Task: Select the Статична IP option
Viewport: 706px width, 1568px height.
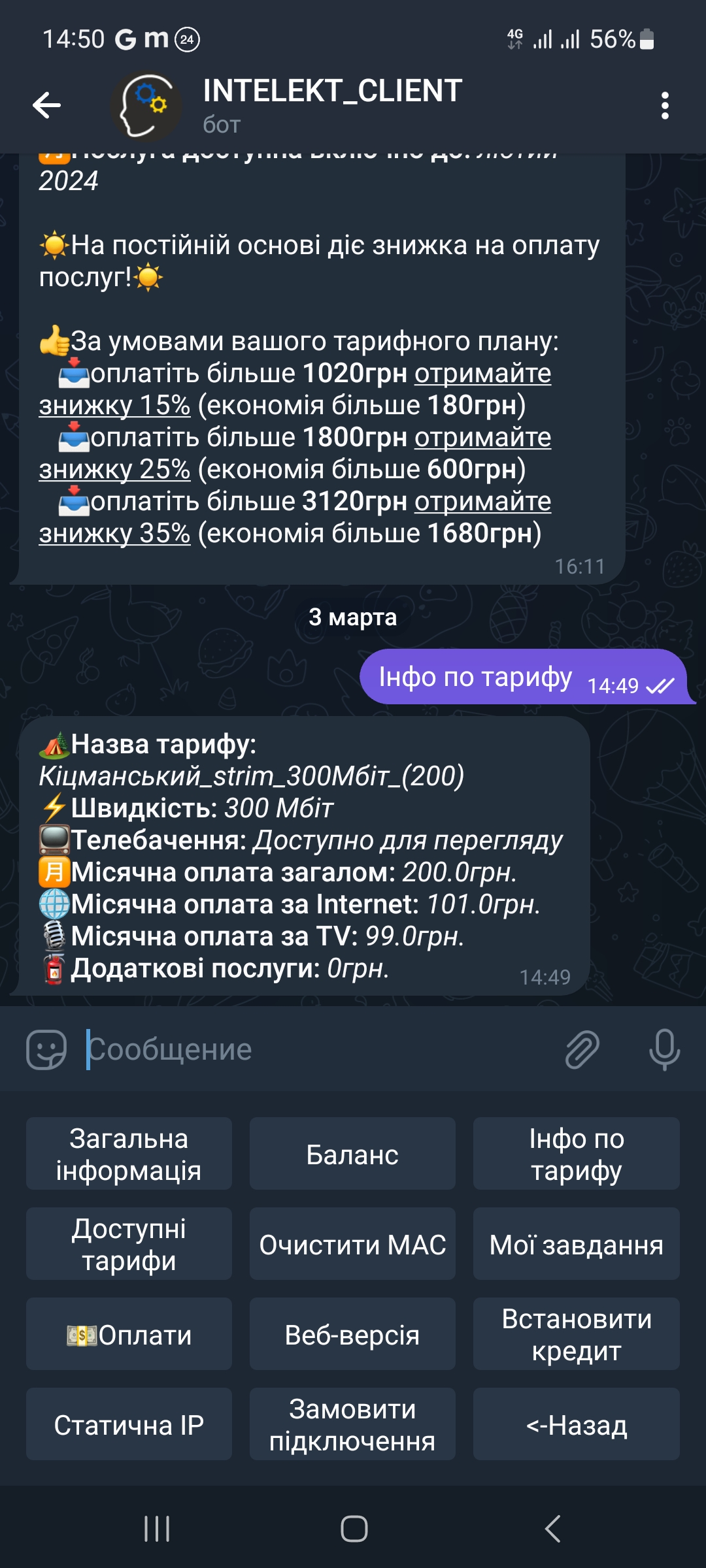Action: [x=129, y=1424]
